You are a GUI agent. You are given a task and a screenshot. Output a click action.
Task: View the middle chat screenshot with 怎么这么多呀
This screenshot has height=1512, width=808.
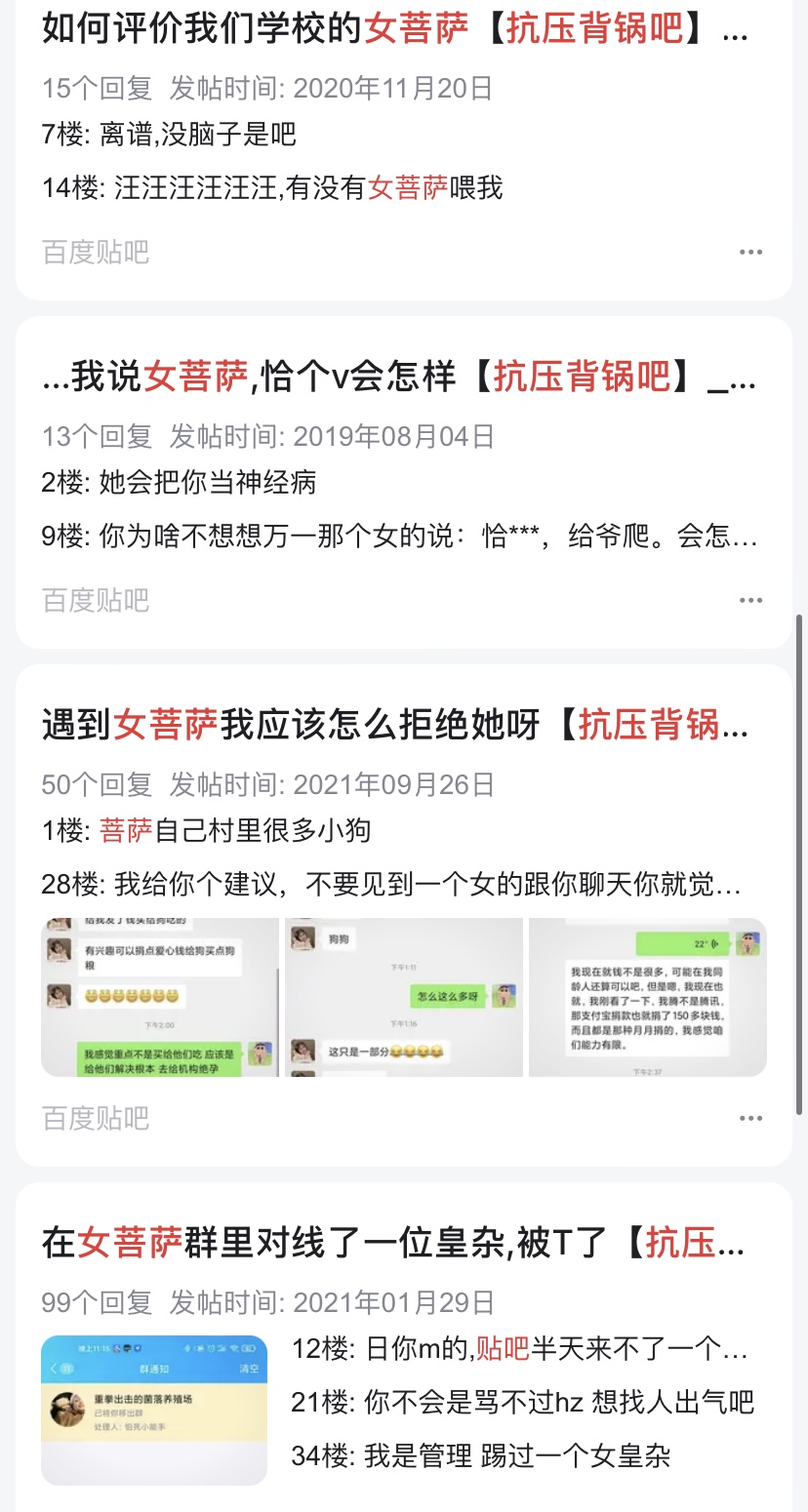click(404, 997)
